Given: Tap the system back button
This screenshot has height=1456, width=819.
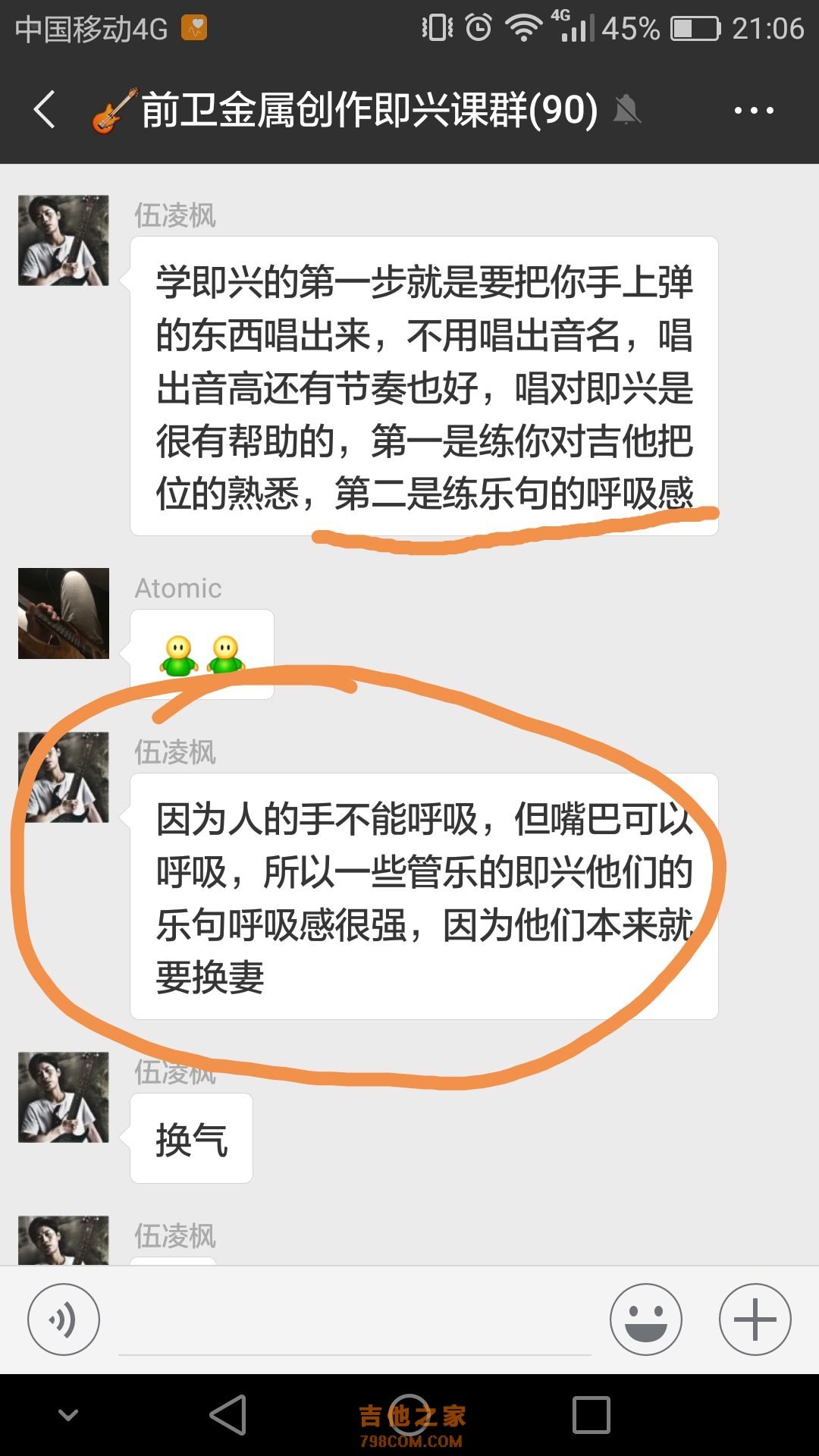Looking at the screenshot, I should pos(228,1415).
